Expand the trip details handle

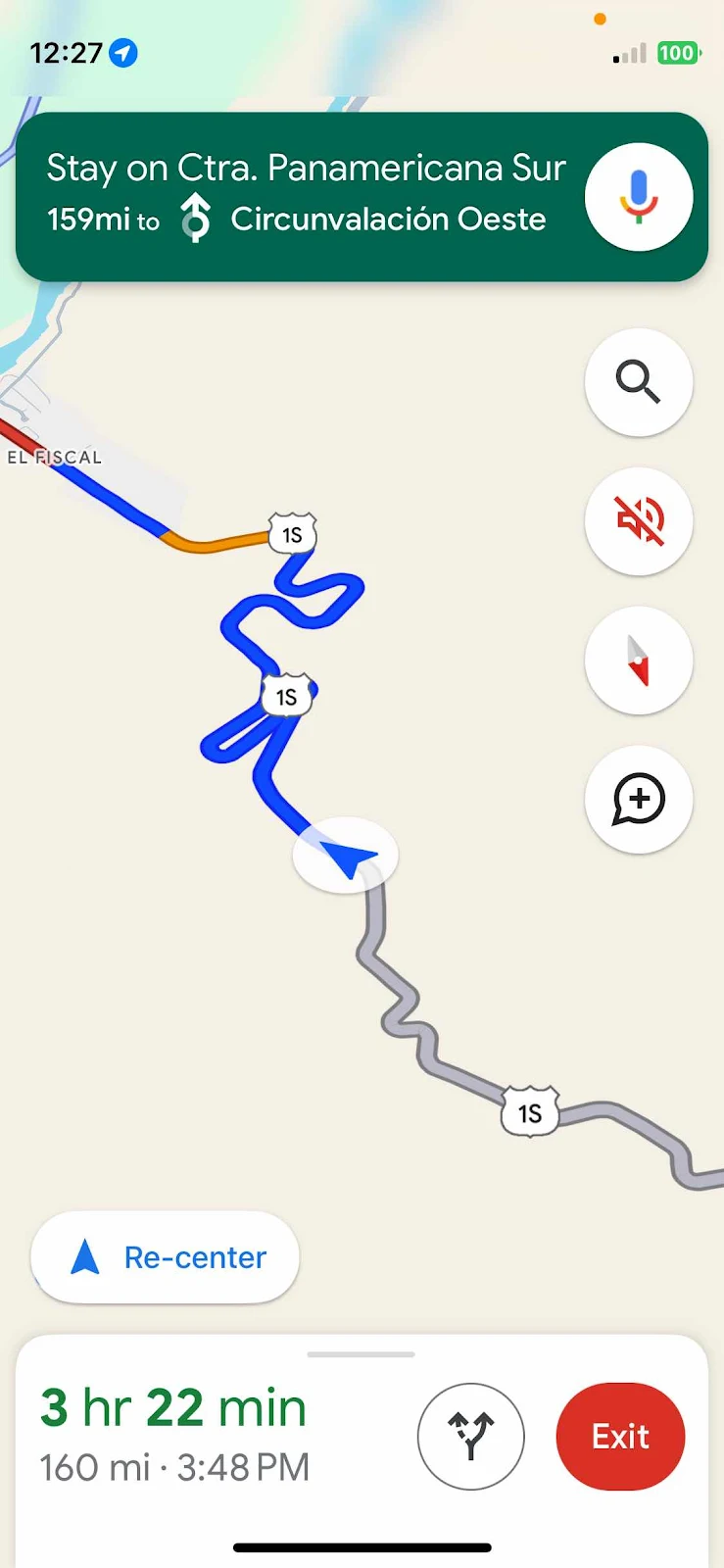361,1354
